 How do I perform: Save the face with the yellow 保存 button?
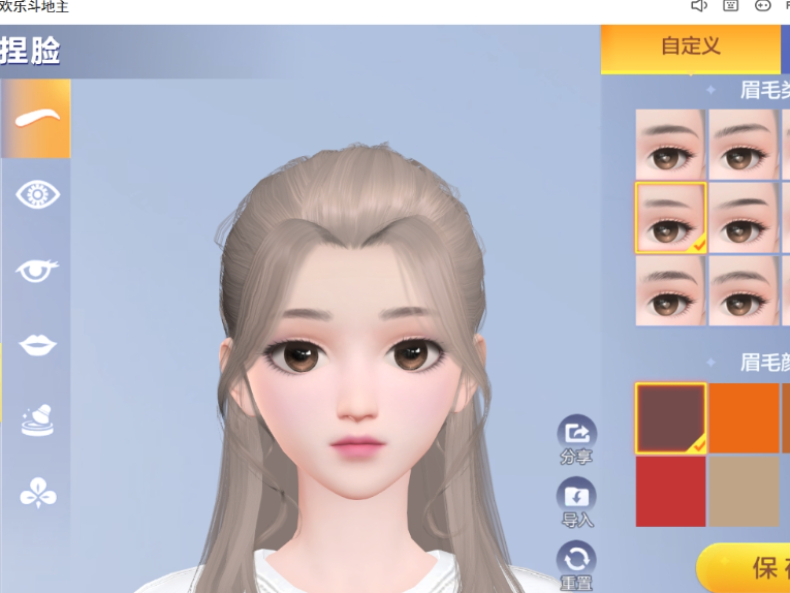point(745,568)
